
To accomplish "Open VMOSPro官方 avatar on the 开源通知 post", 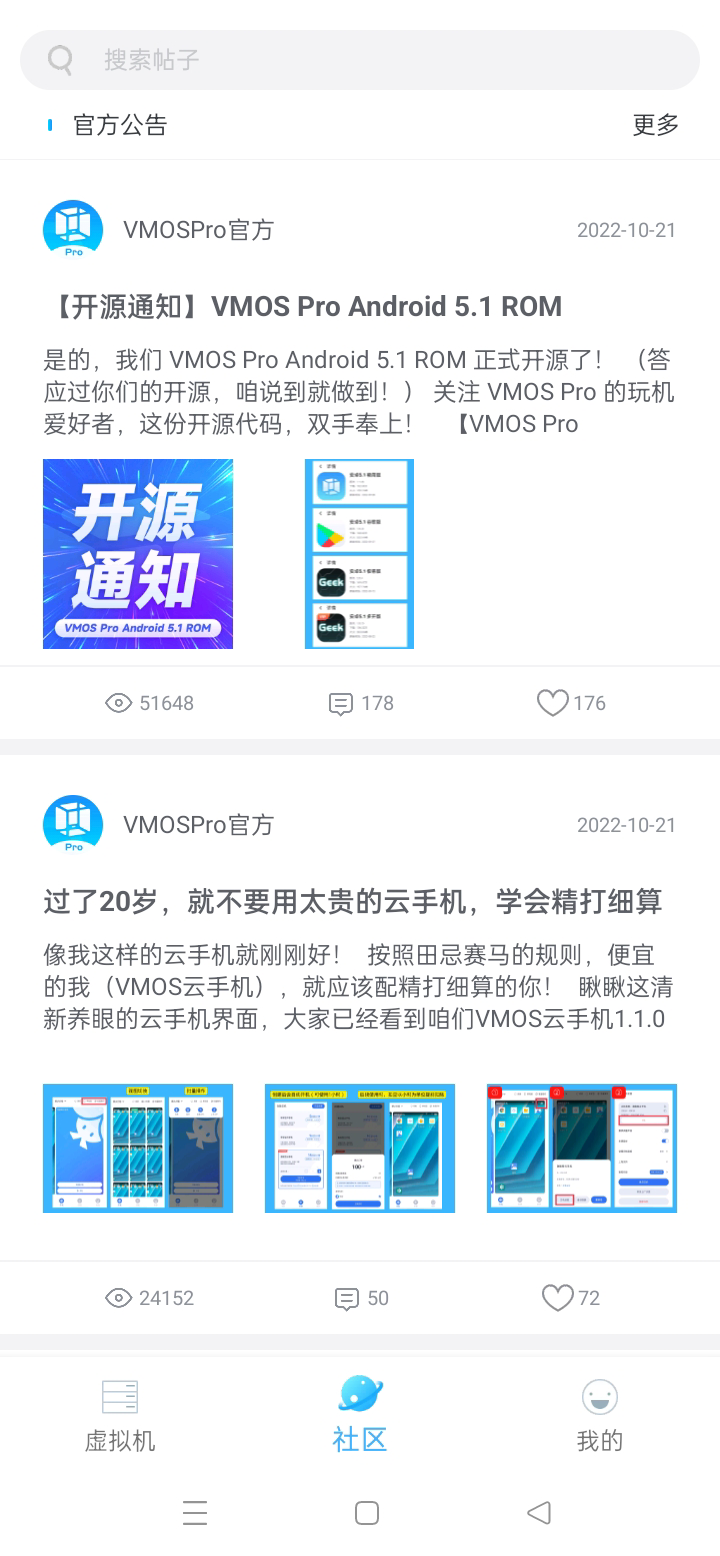I will tap(73, 230).
